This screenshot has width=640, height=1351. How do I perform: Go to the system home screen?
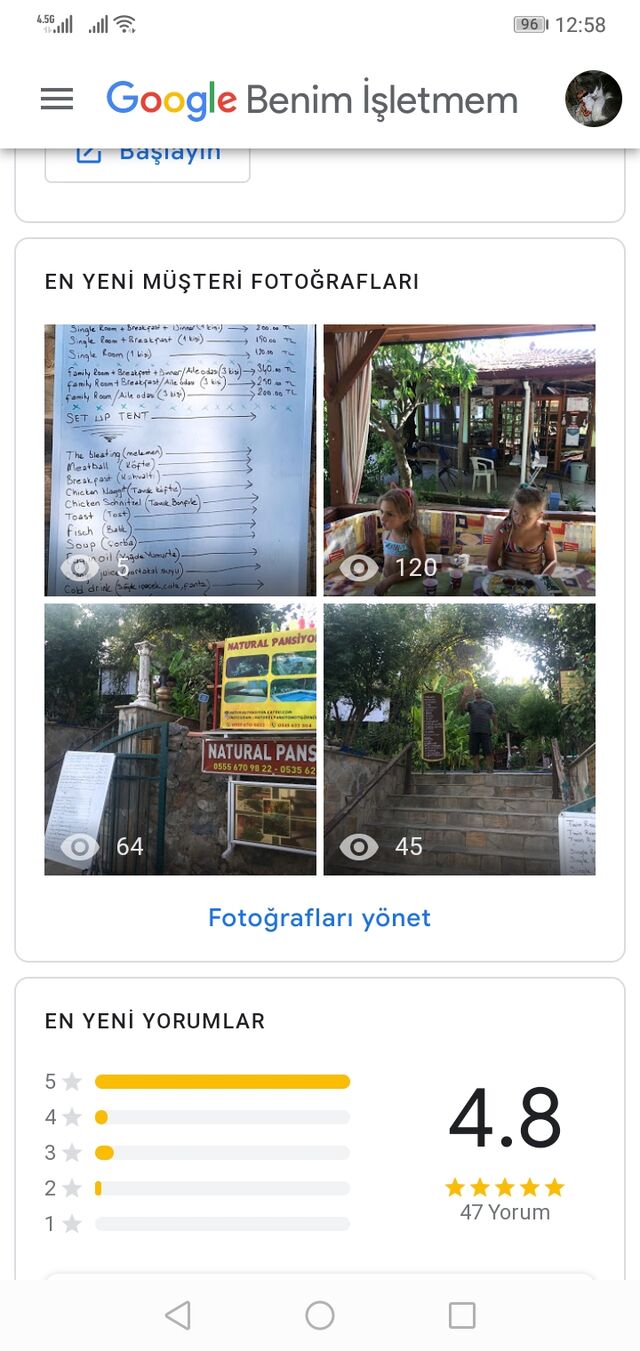click(x=320, y=1315)
